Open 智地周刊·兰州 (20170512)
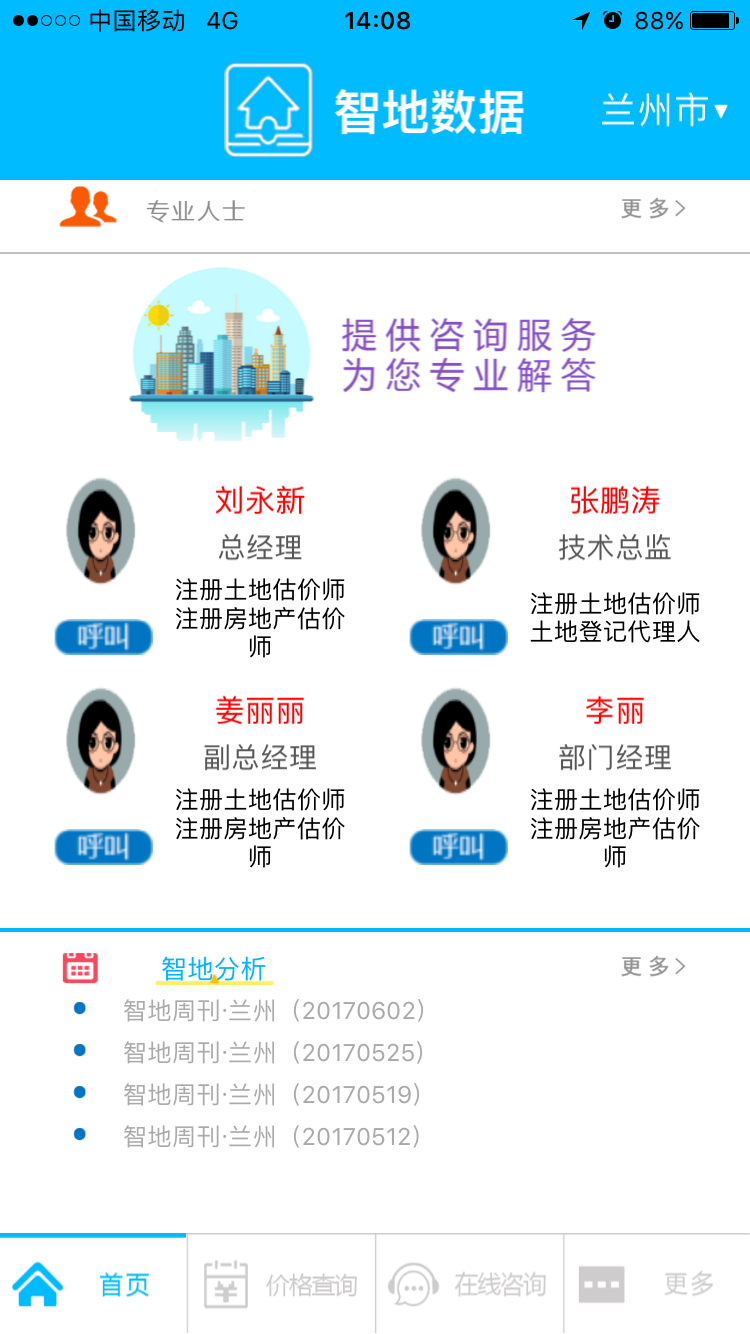The width and height of the screenshot is (750, 1334). [x=272, y=1136]
